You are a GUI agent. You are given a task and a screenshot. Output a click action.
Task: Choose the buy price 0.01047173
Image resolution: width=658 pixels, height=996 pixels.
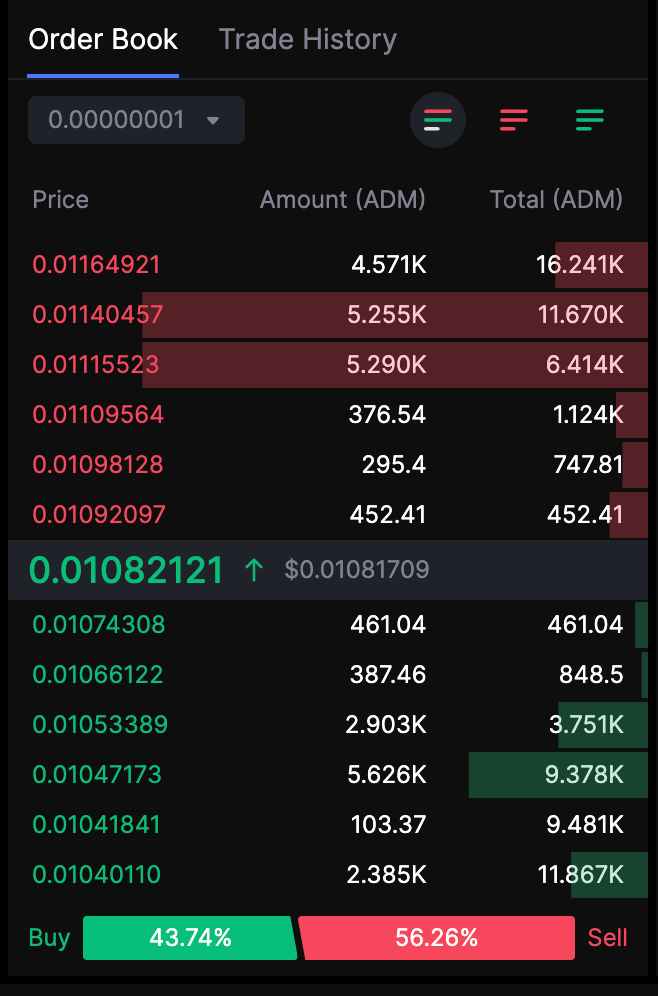click(328, 775)
